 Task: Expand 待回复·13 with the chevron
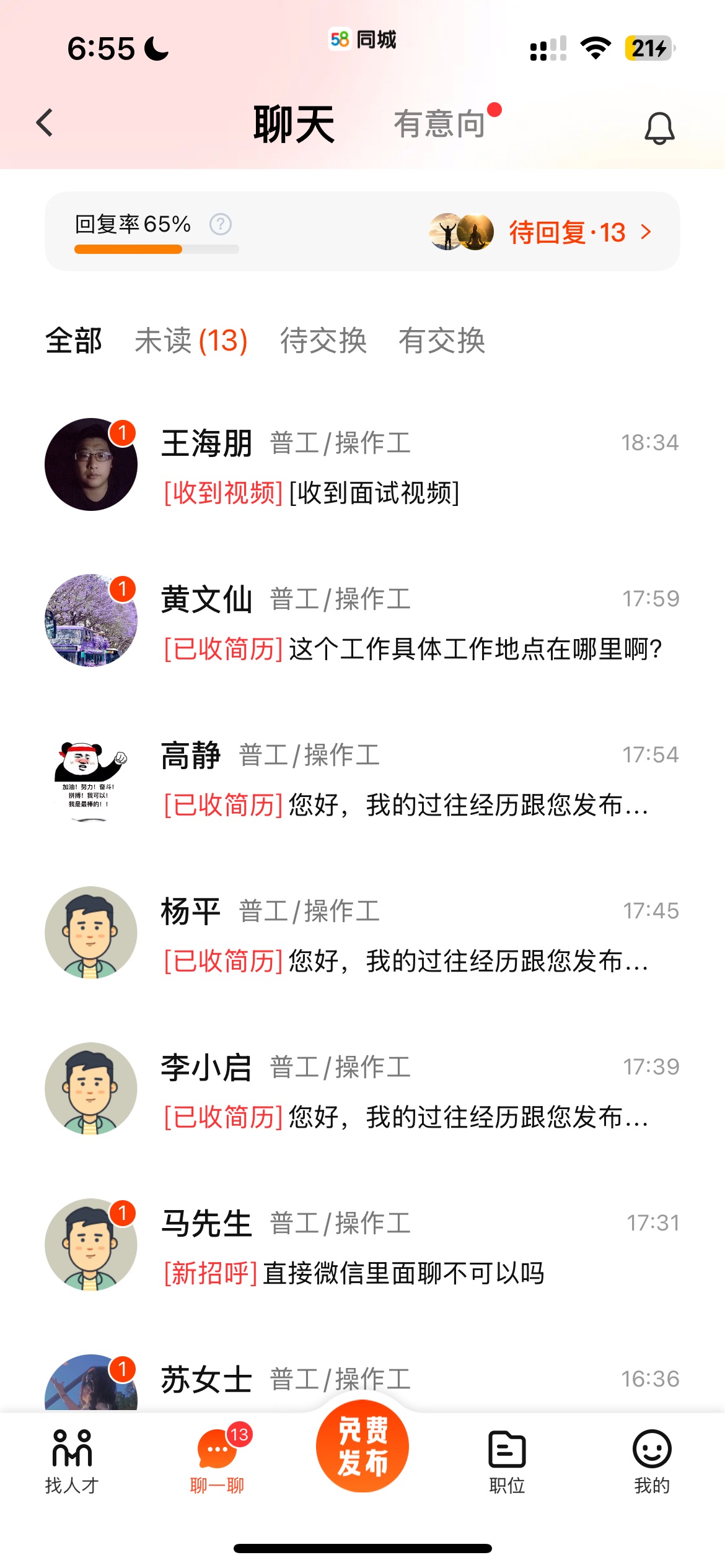[x=644, y=231]
